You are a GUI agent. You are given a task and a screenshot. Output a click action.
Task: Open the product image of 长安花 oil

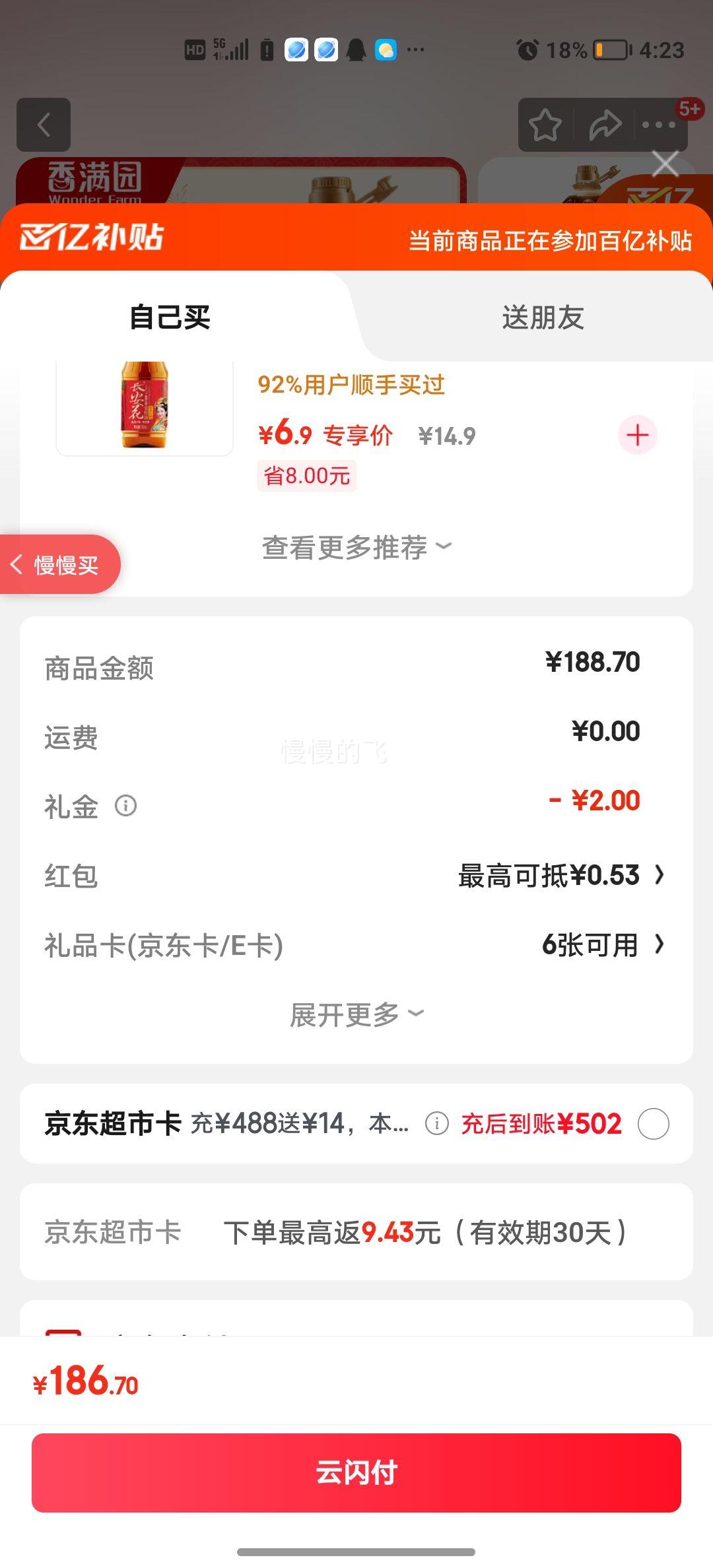145,406
